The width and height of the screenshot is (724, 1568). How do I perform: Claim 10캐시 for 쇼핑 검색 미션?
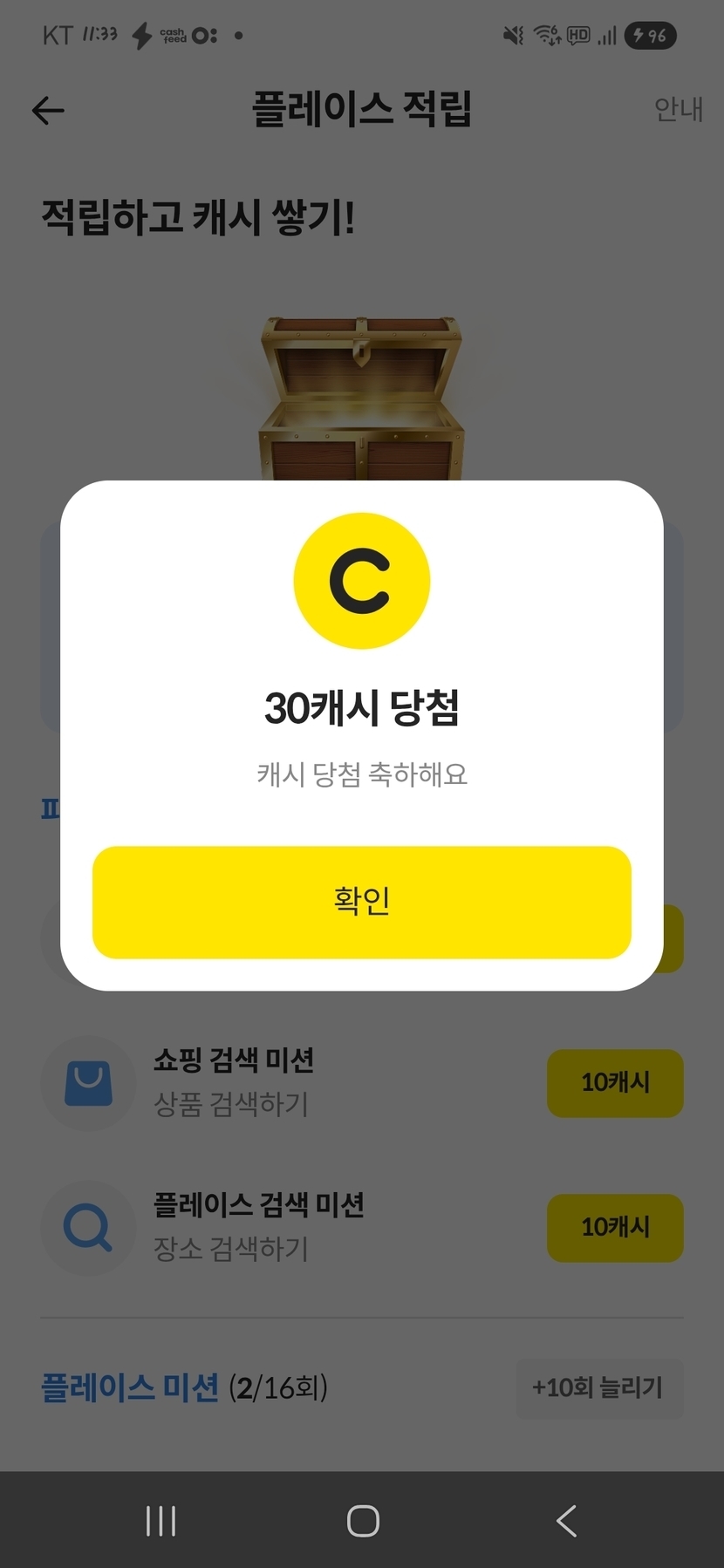point(614,1083)
